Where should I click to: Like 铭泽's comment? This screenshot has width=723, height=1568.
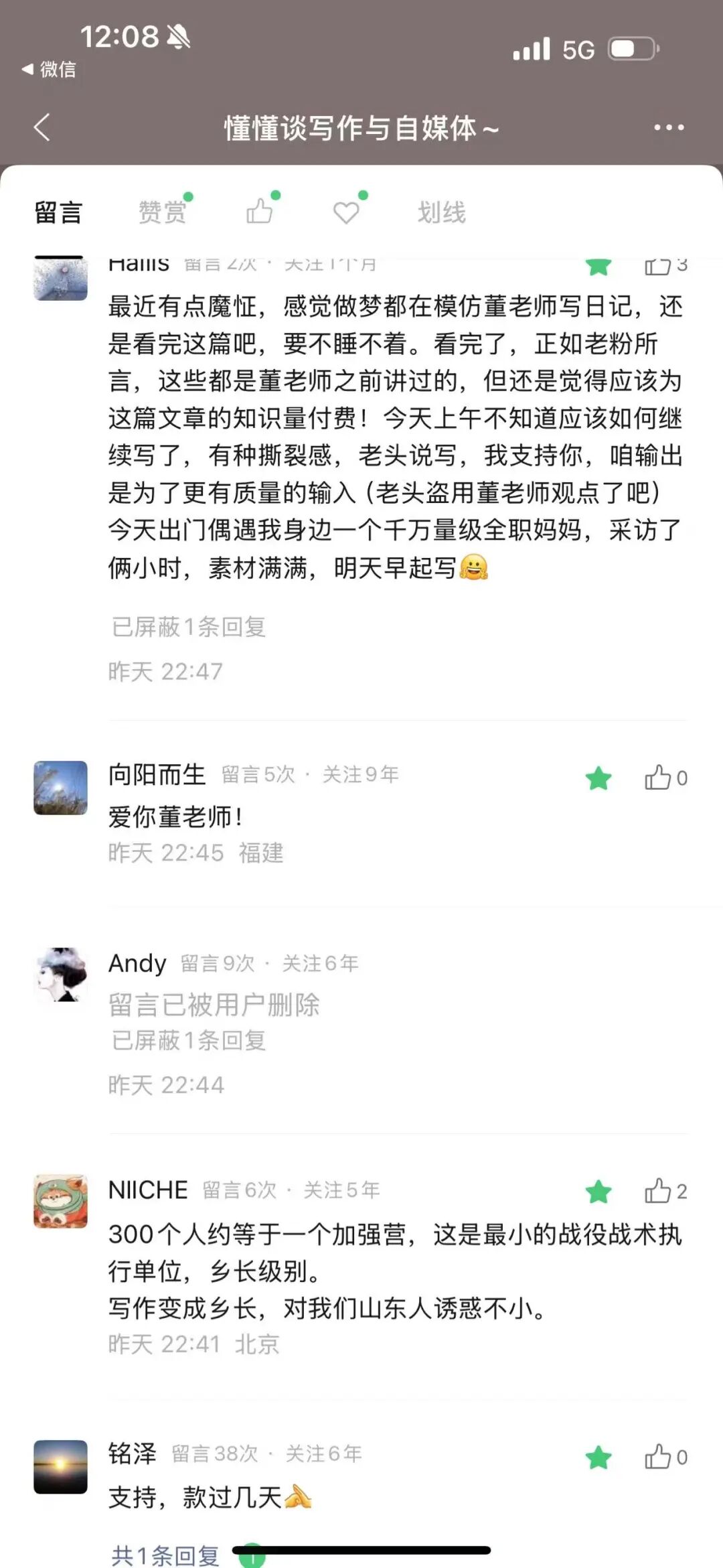tap(665, 1457)
